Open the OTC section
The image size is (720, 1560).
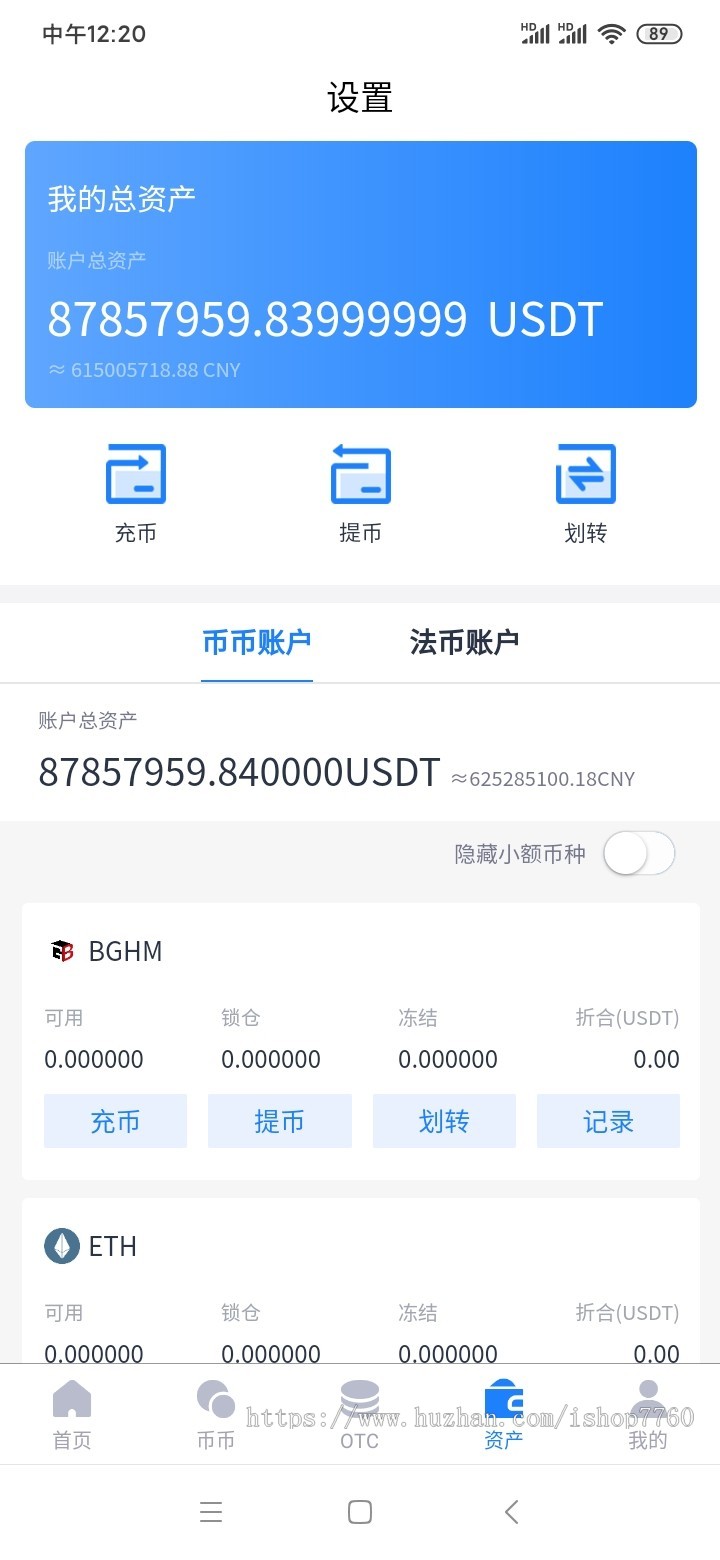(x=359, y=1412)
